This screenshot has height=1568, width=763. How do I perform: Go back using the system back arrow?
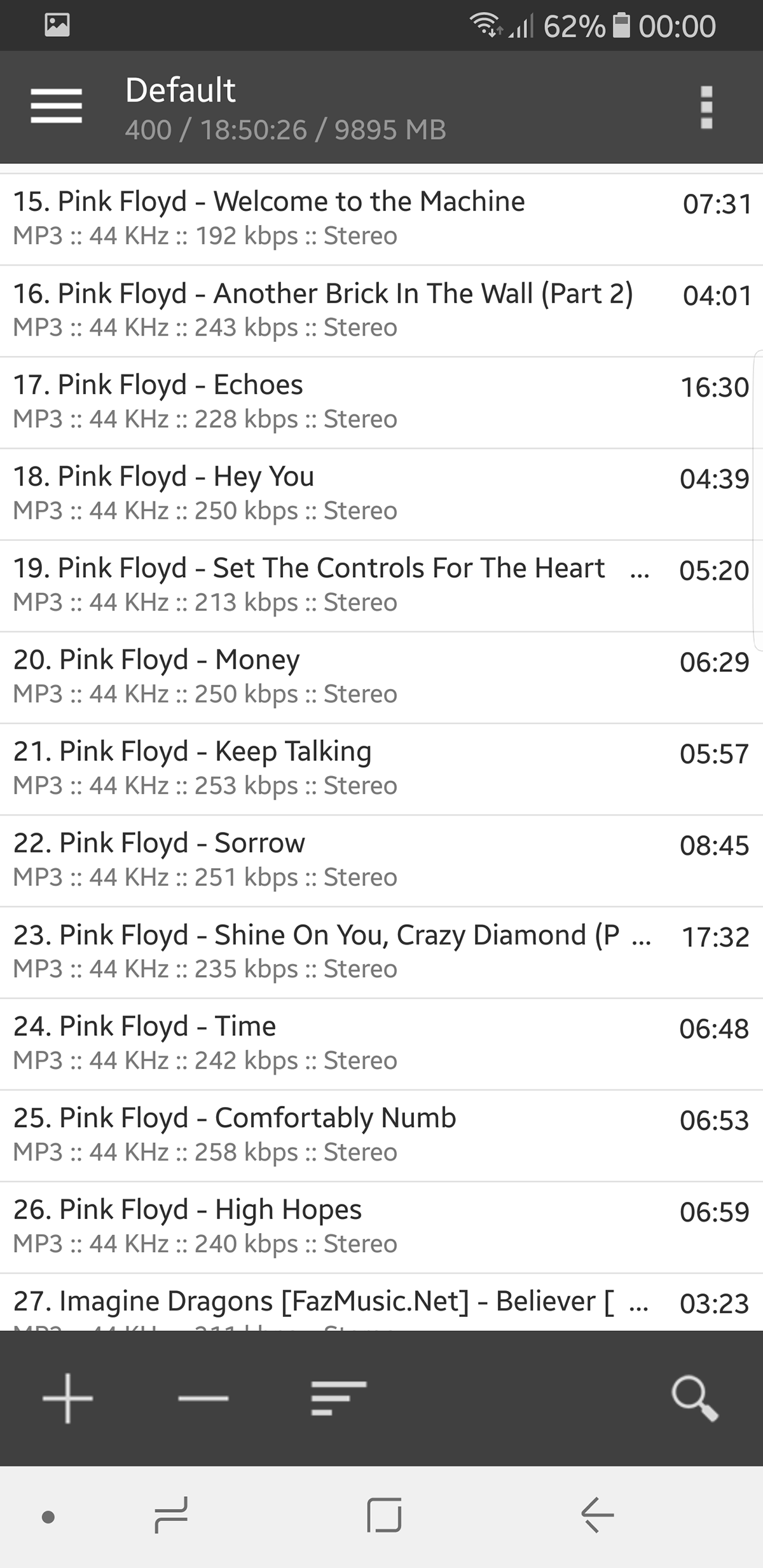[x=597, y=1515]
